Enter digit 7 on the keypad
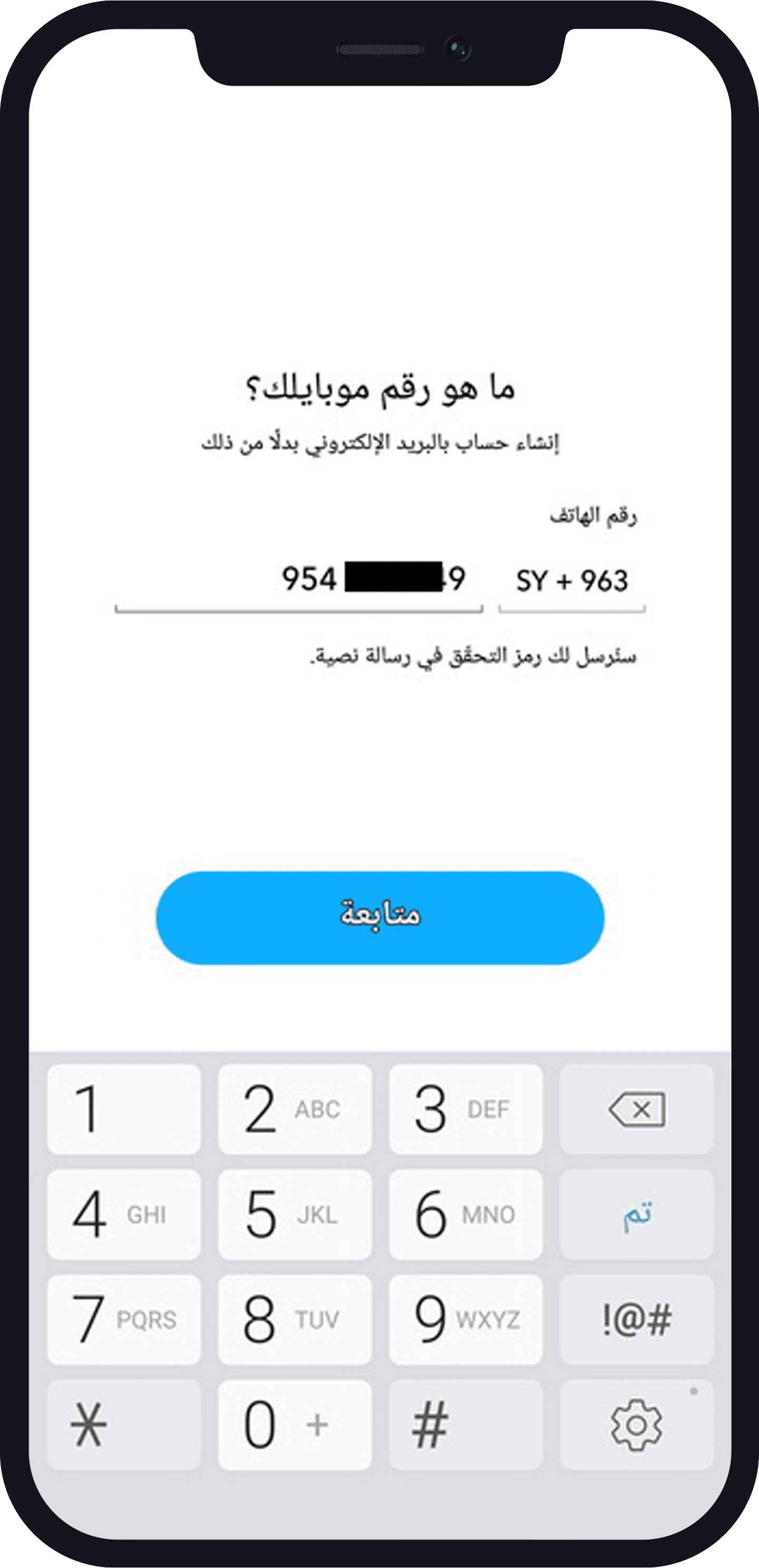Viewport: 759px width, 1568px height. coord(124,1320)
